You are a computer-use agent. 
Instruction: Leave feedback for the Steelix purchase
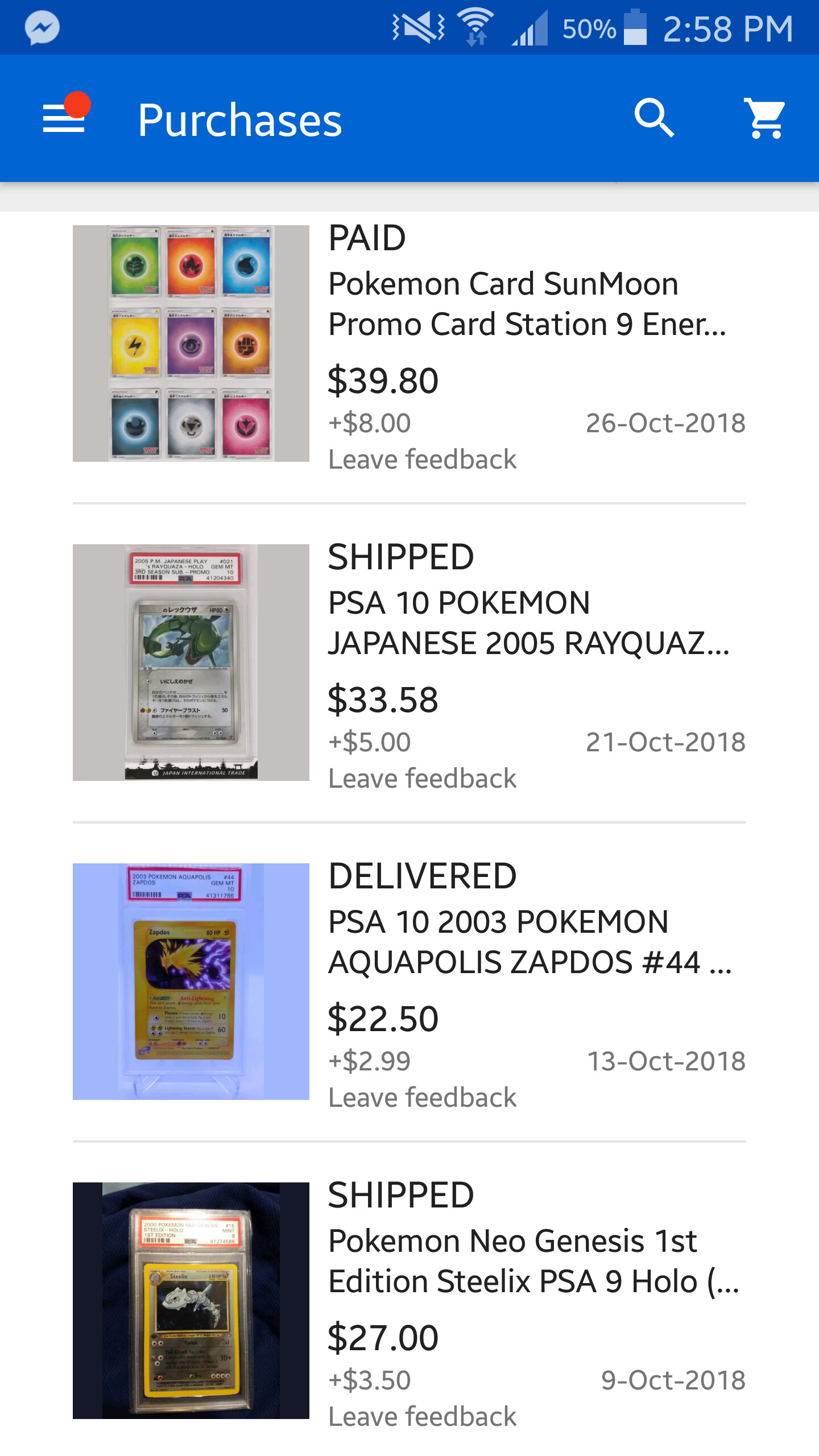(x=422, y=1417)
